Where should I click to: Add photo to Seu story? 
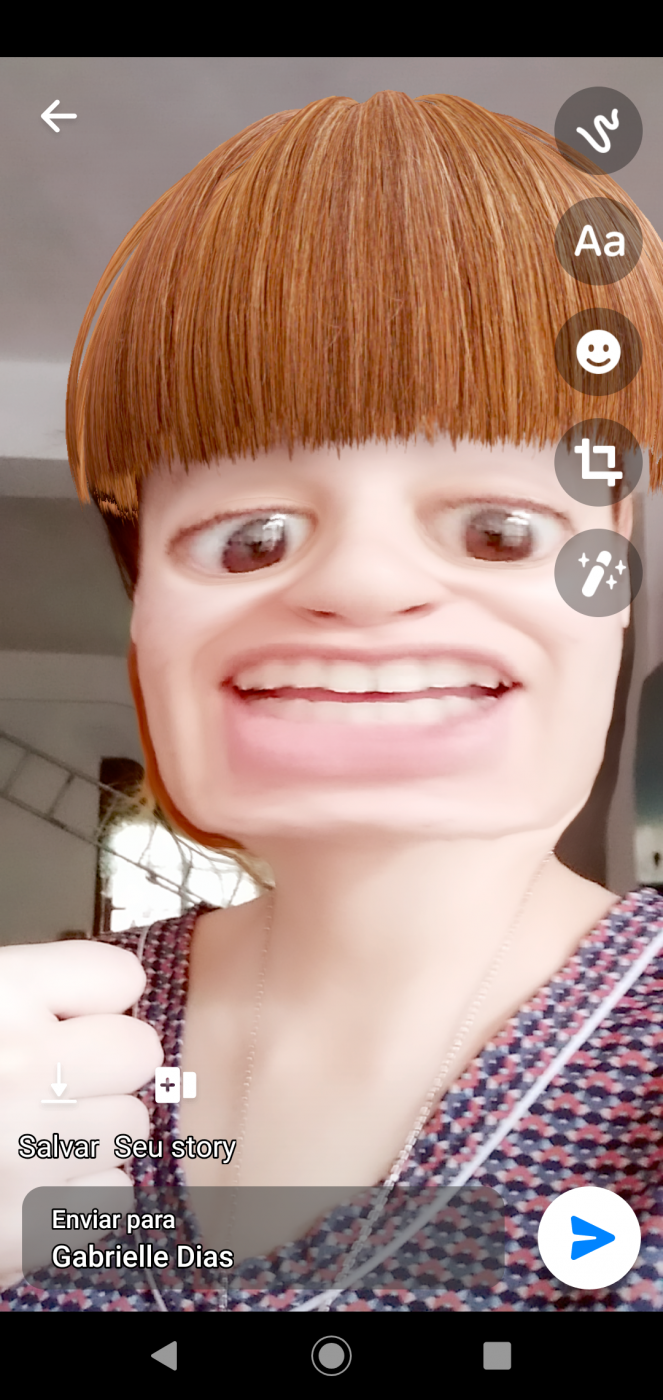coord(175,1108)
